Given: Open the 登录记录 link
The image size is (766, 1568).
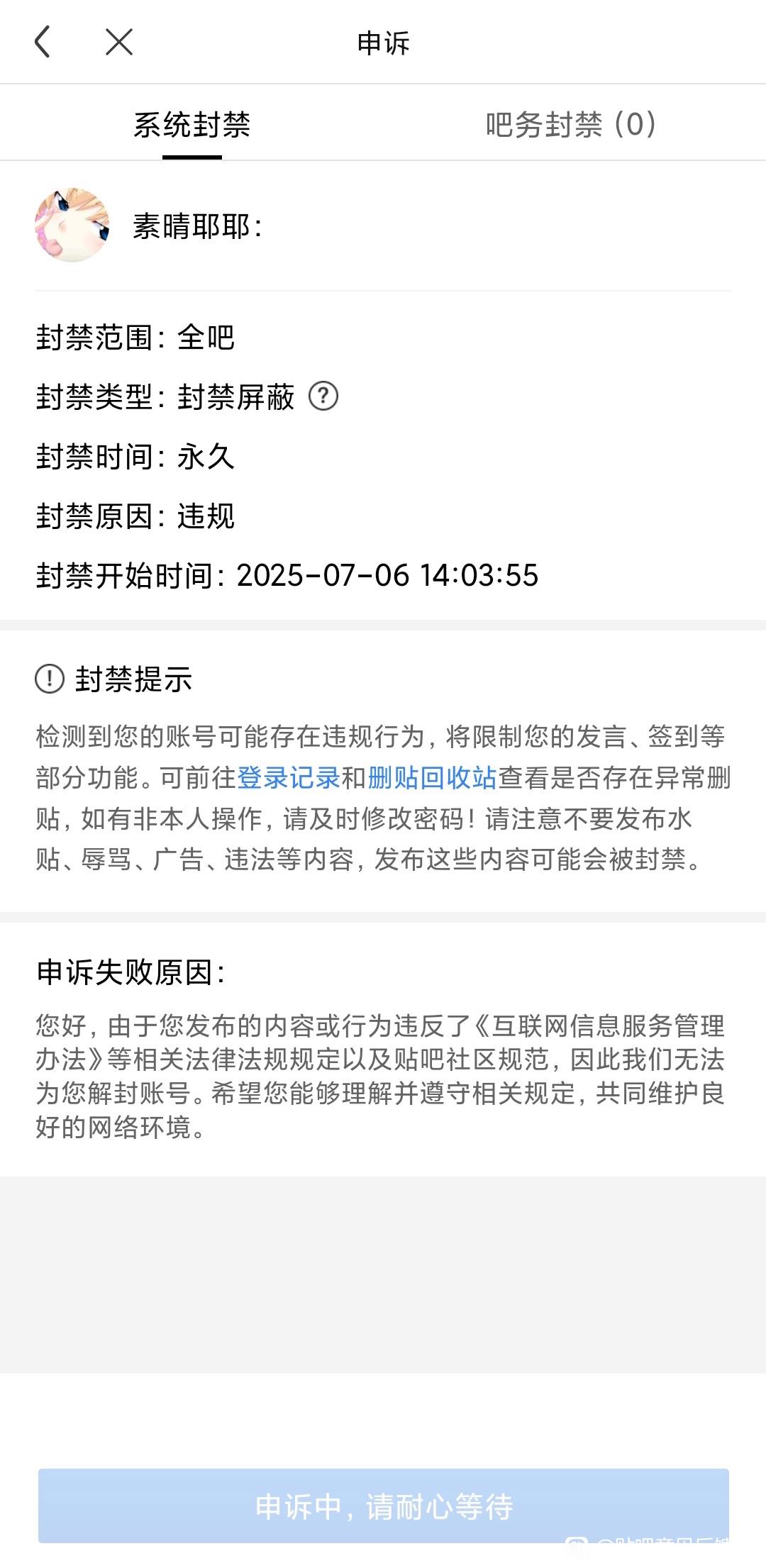Looking at the screenshot, I should pos(288,778).
